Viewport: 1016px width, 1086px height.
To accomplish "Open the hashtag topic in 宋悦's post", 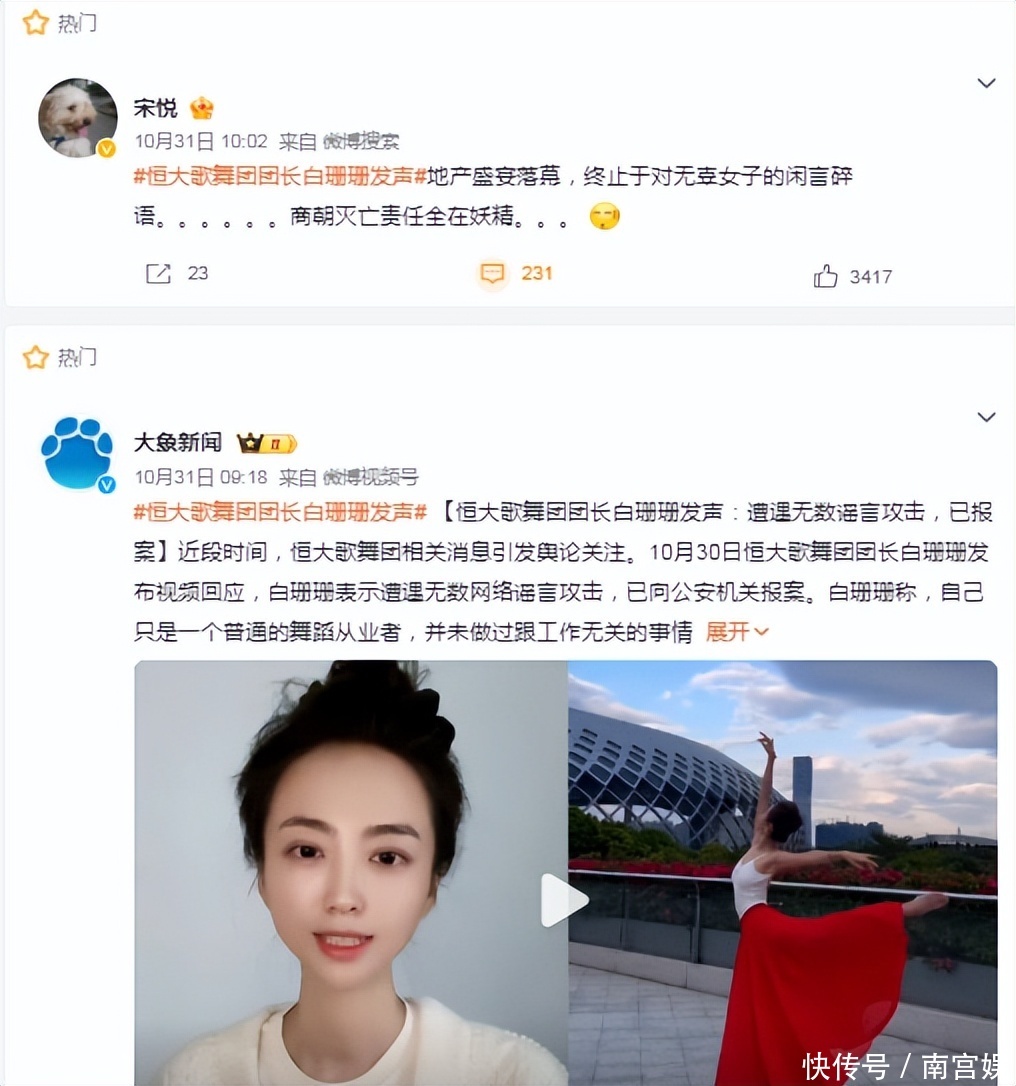I will 280,177.
